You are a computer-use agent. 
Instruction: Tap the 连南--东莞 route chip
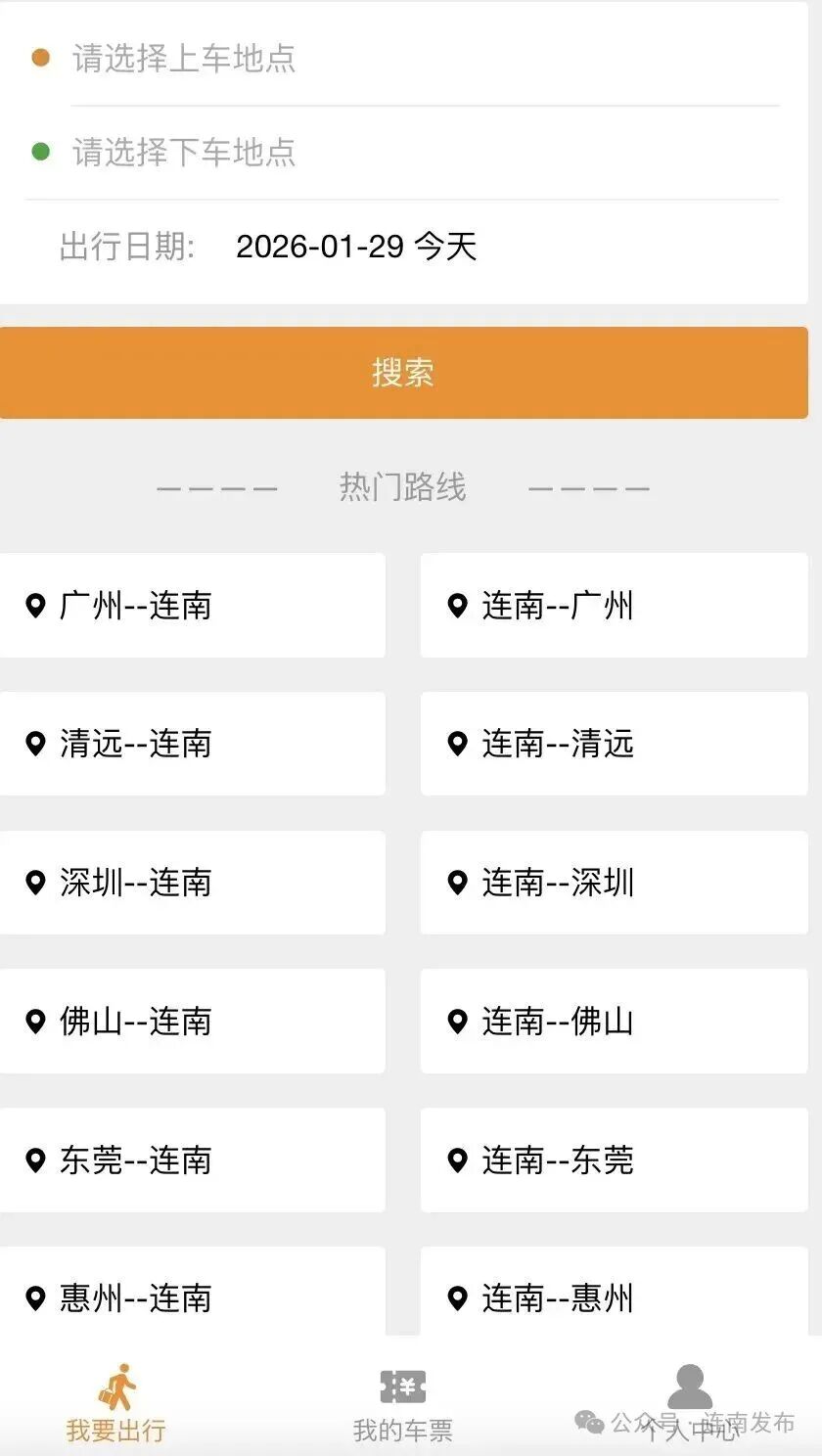coord(614,1160)
